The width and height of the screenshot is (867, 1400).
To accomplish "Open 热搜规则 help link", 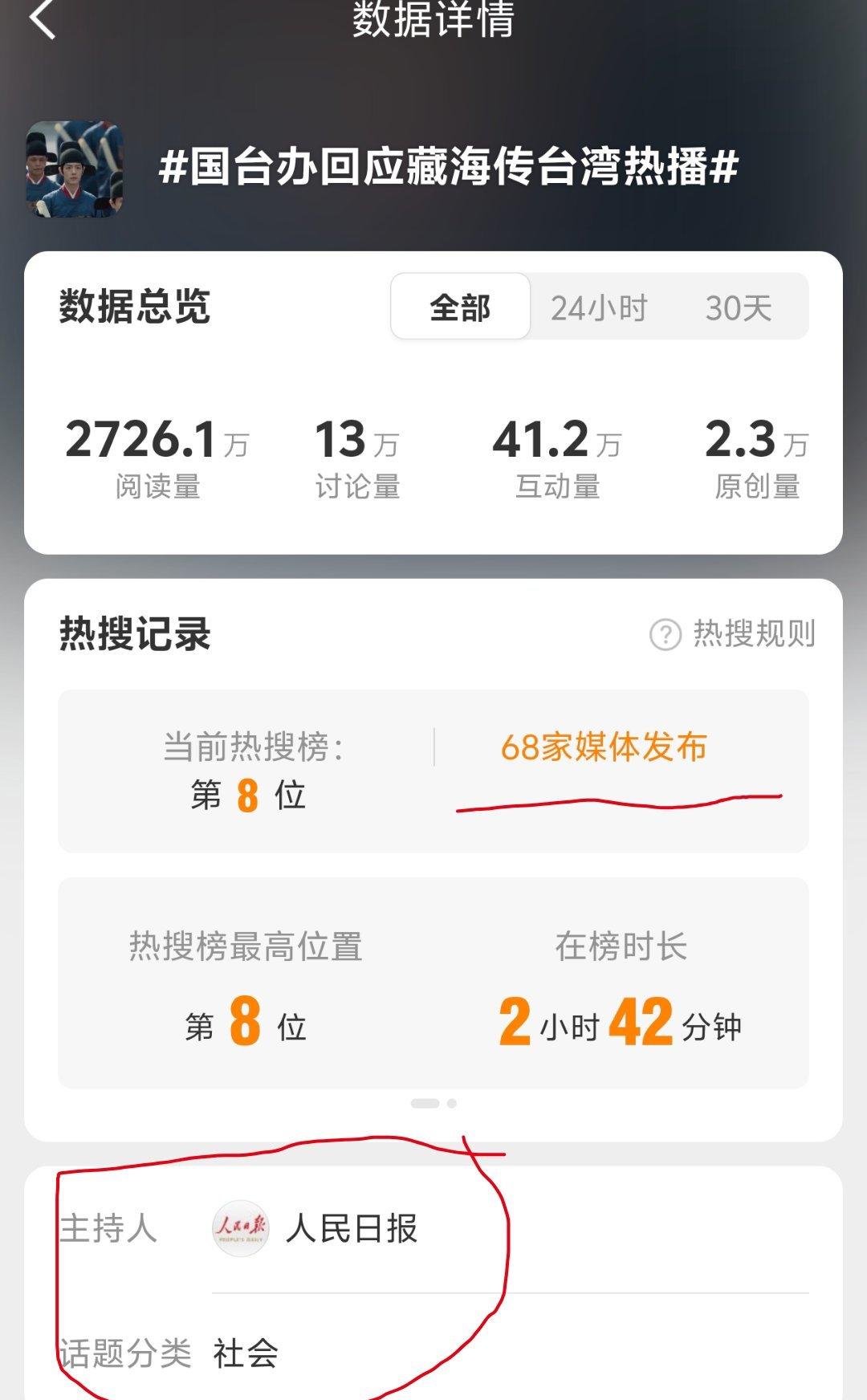I will [732, 633].
